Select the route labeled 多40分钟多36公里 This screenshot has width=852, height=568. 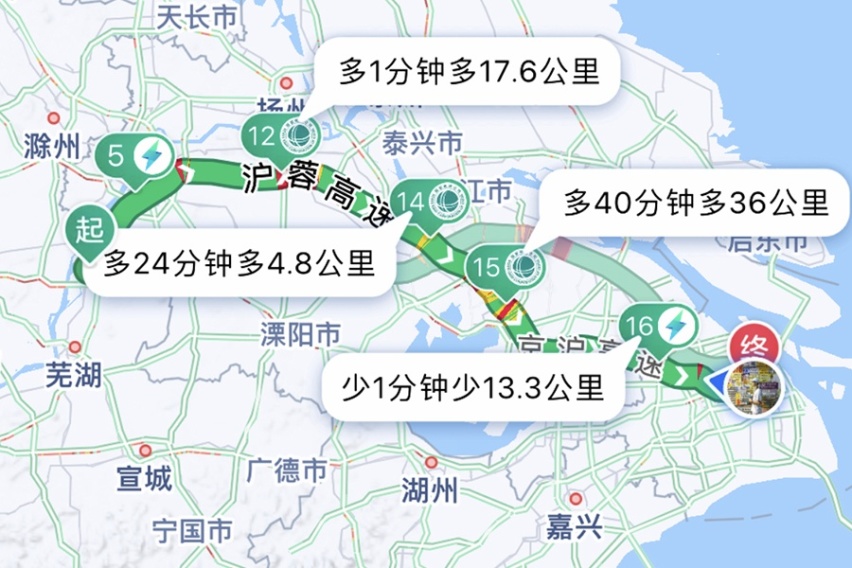point(695,203)
